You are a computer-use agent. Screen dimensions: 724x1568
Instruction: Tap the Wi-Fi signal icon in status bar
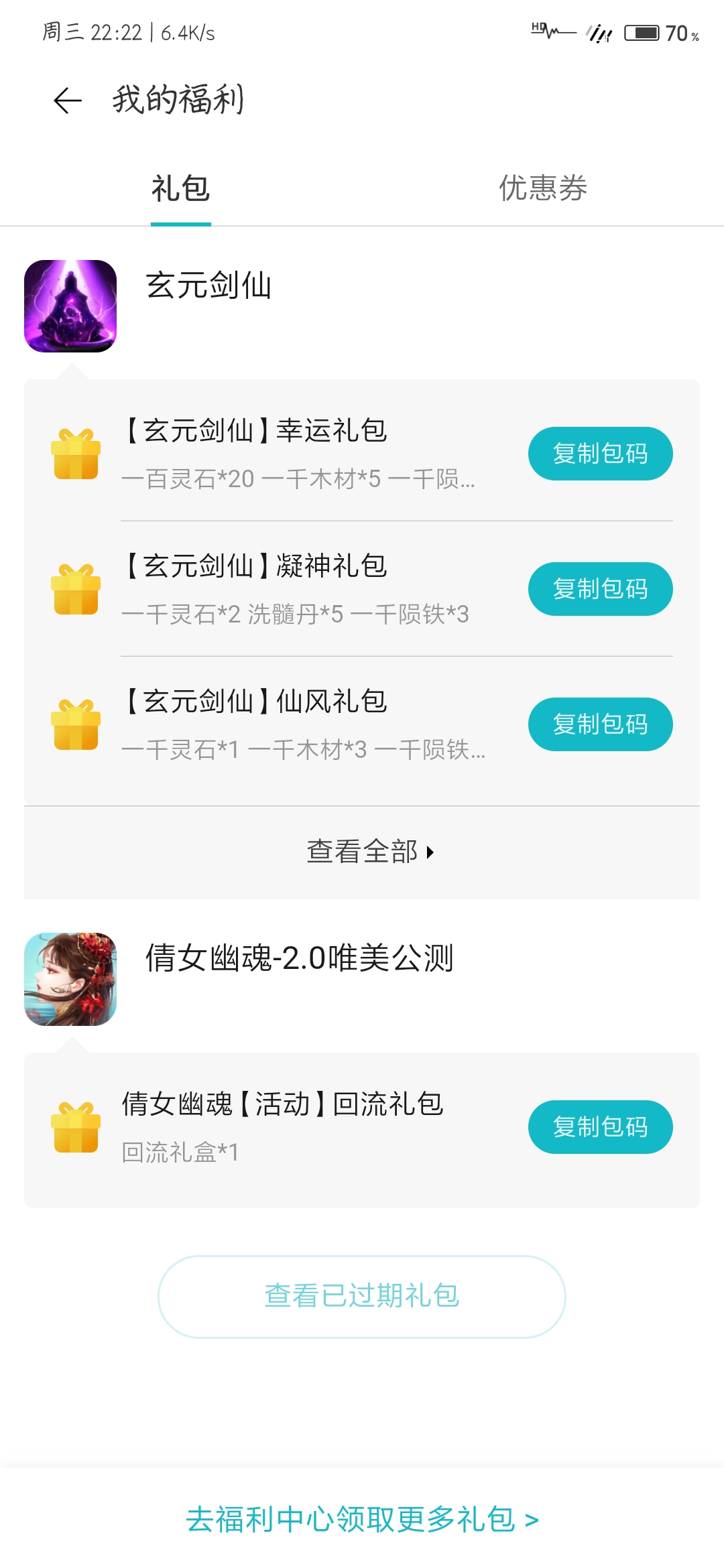pyautogui.click(x=597, y=32)
